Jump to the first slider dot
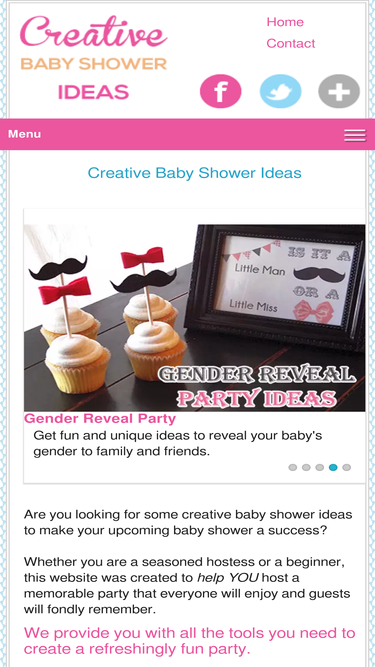 [x=293, y=467]
